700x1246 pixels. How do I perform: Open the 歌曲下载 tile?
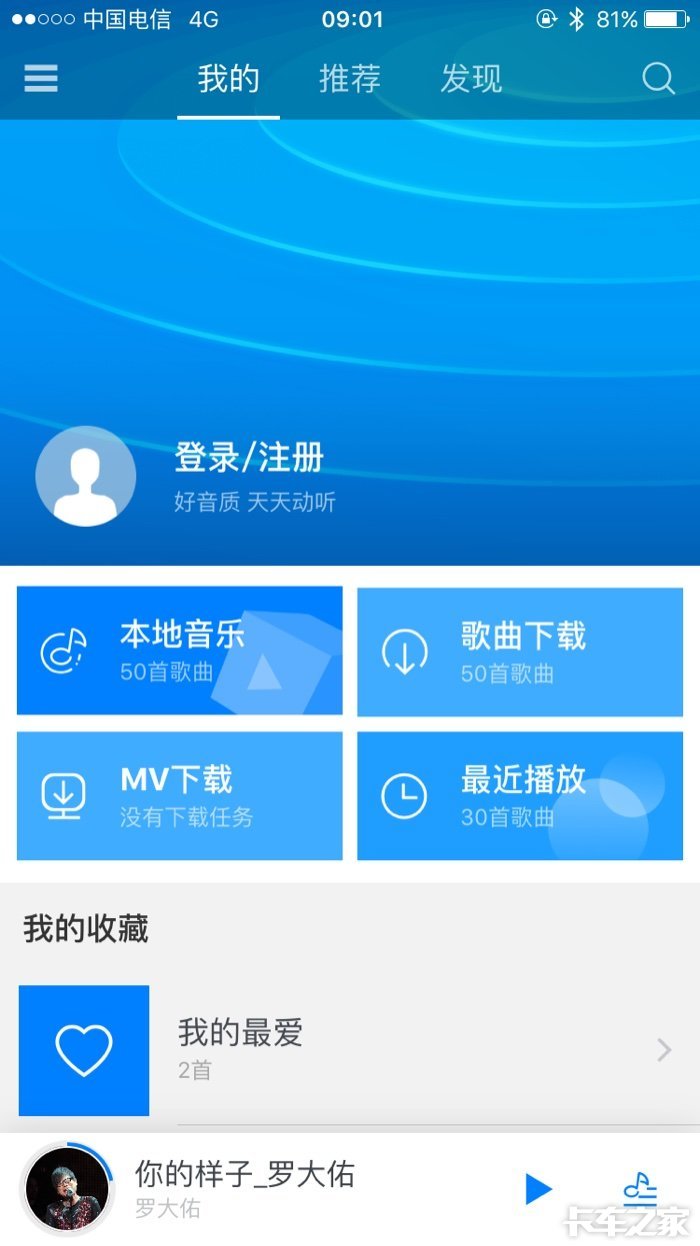[x=520, y=651]
